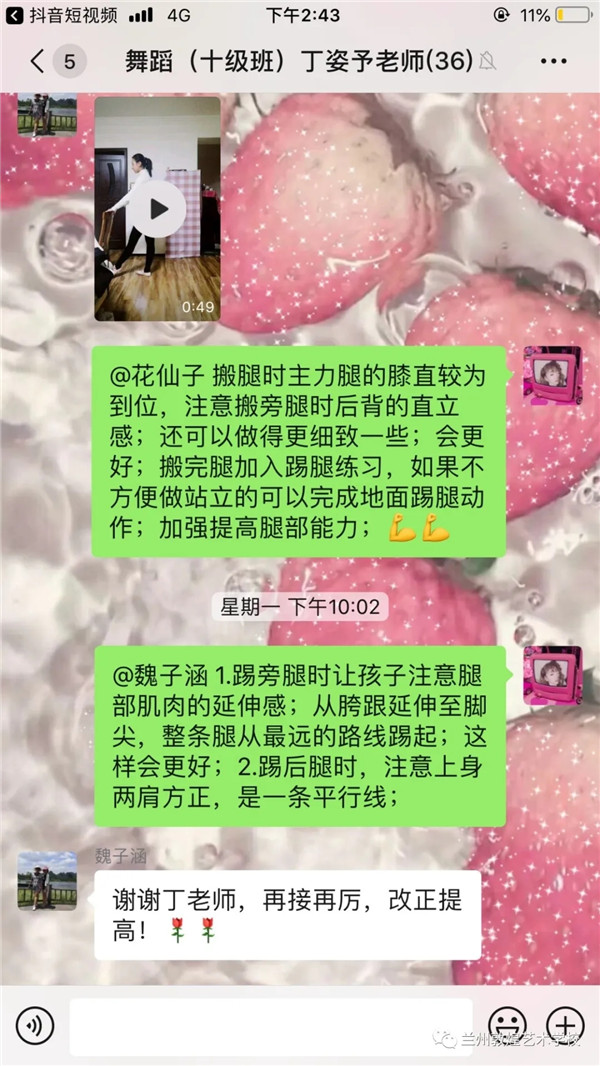Open video sender's avatar at top
Screen dimensions: 600x1066
pyautogui.click(x=46, y=113)
